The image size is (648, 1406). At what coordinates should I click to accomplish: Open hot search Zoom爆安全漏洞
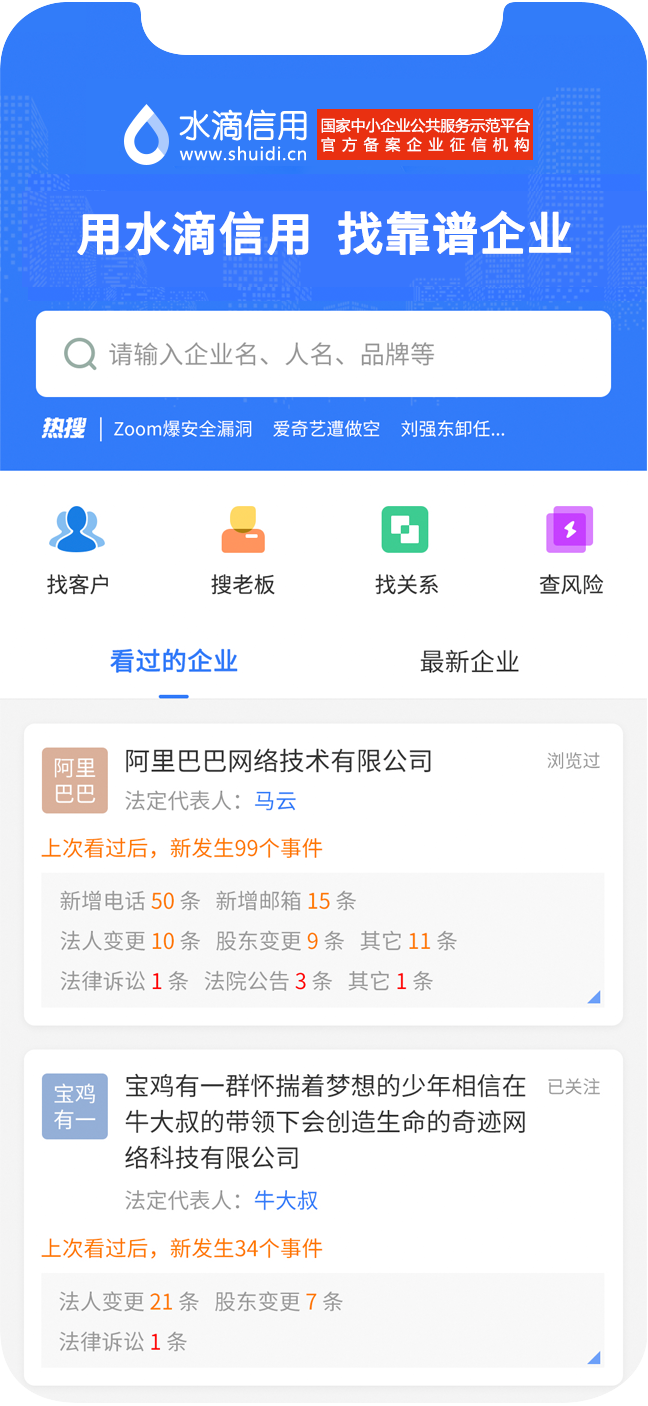click(x=182, y=429)
